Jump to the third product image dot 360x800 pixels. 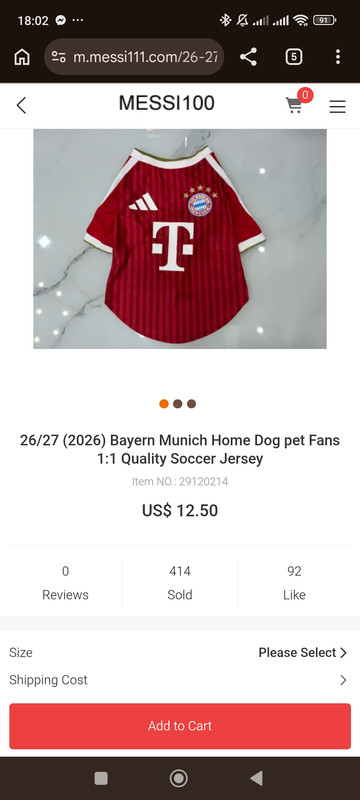point(191,404)
